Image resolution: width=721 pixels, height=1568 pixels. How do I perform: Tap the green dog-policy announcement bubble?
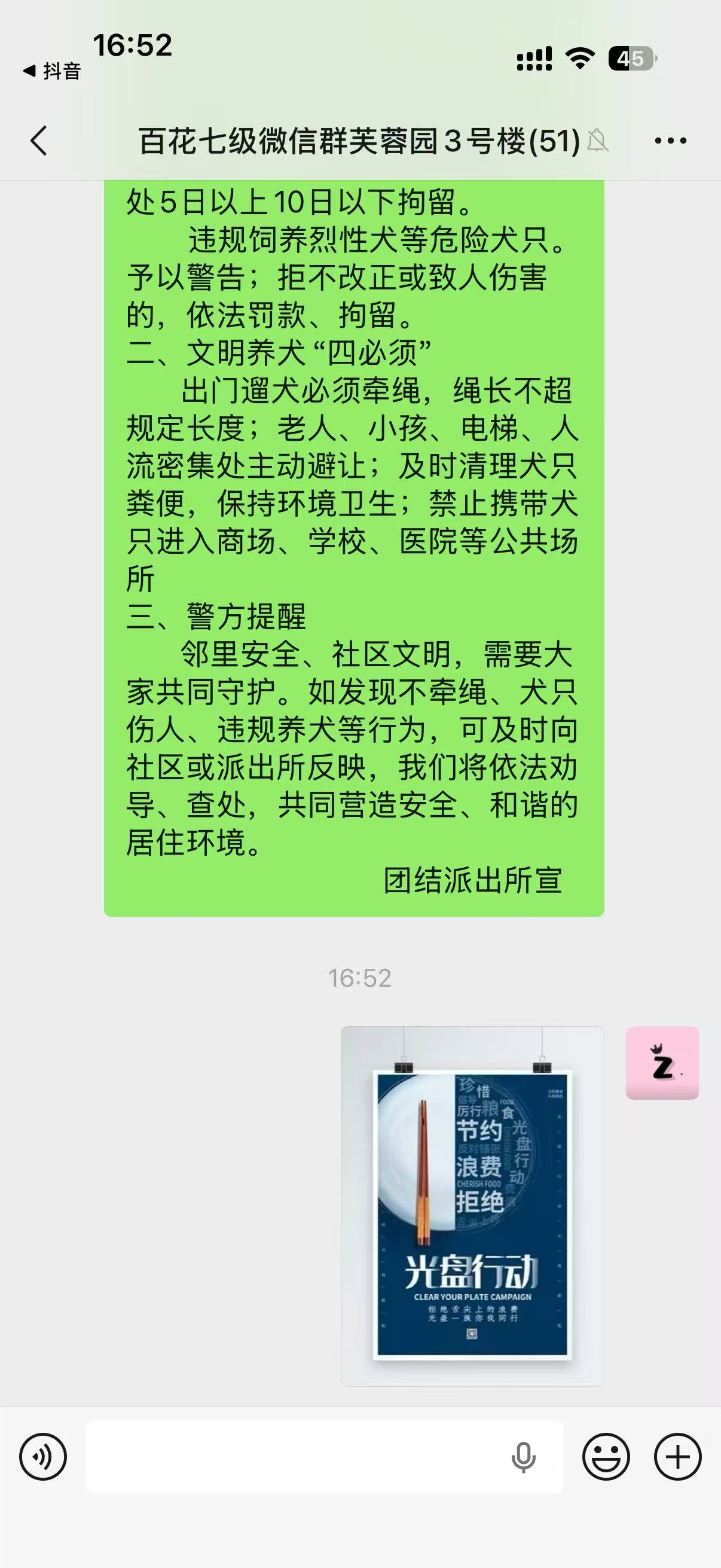click(353, 548)
